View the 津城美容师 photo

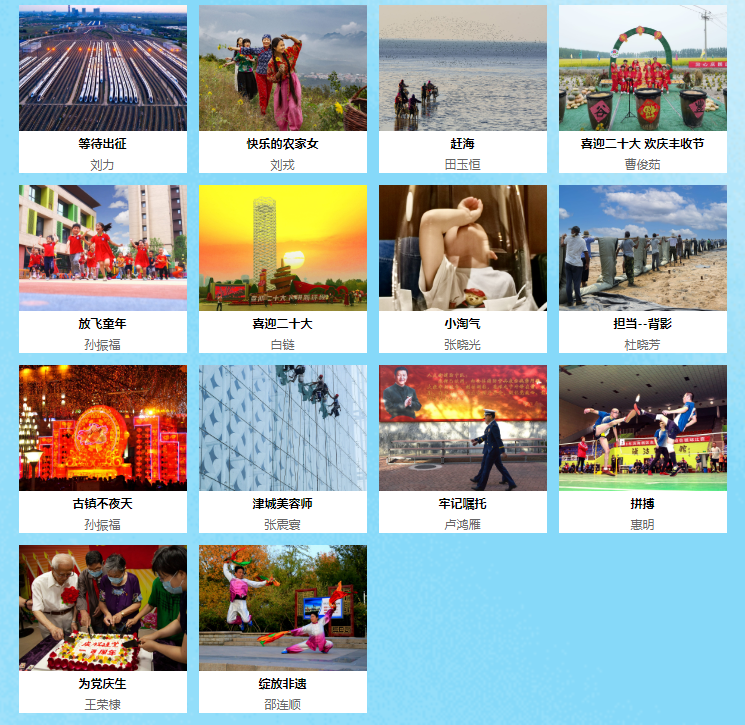(283, 428)
